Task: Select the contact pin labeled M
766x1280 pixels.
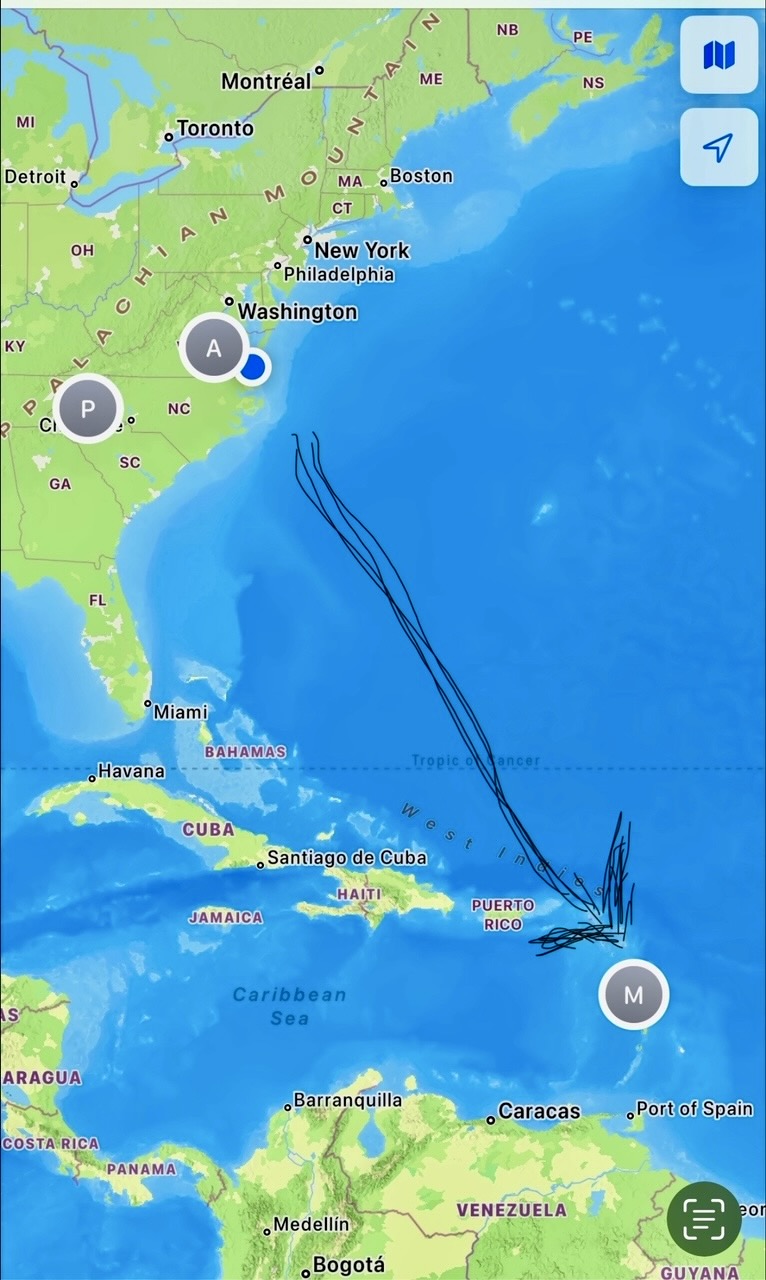Action: pyautogui.click(x=633, y=994)
